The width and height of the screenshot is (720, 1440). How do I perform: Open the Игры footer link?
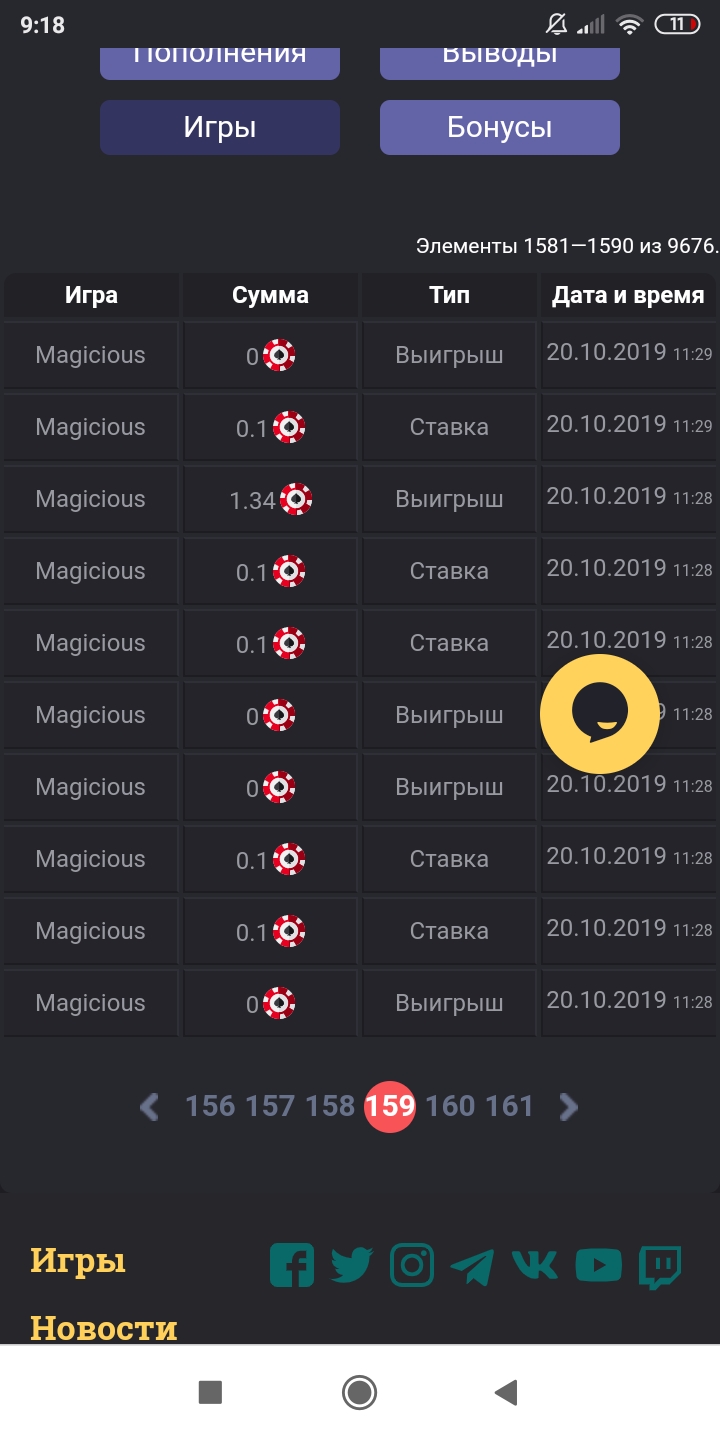point(78,1260)
